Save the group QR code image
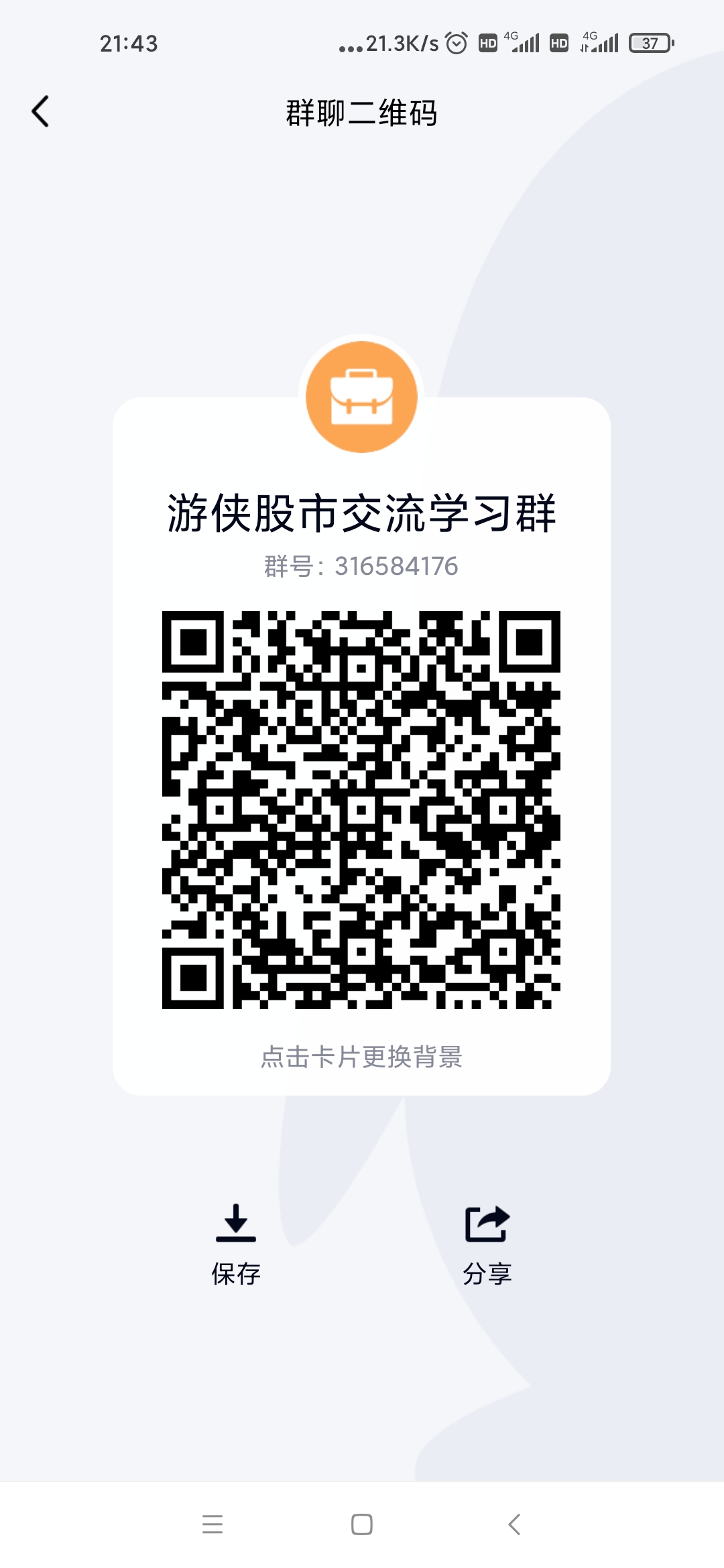 tap(236, 1245)
